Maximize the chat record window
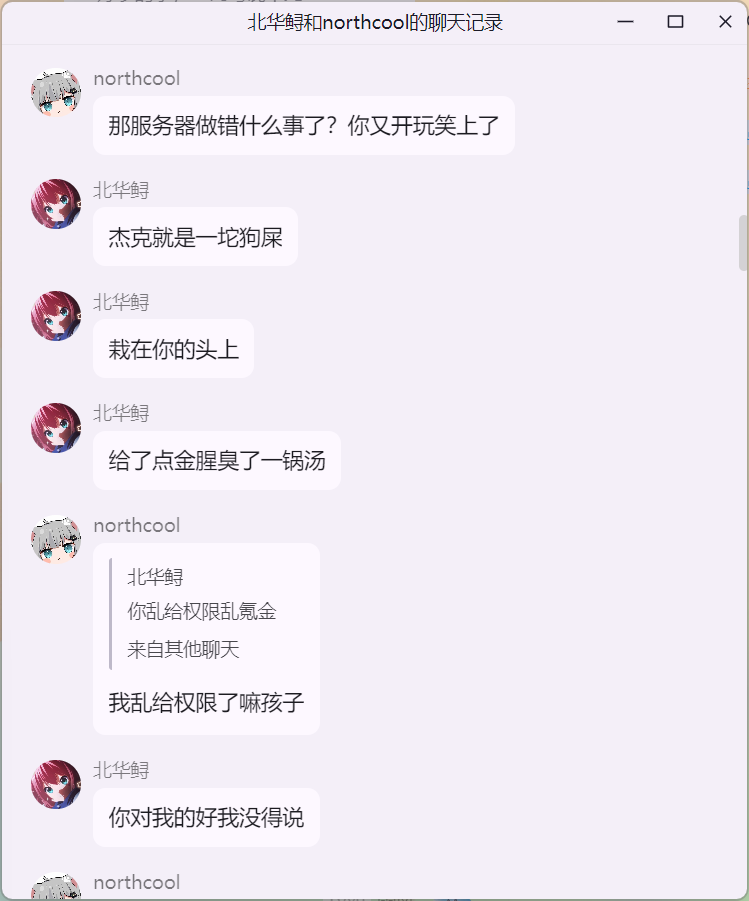 click(x=675, y=22)
